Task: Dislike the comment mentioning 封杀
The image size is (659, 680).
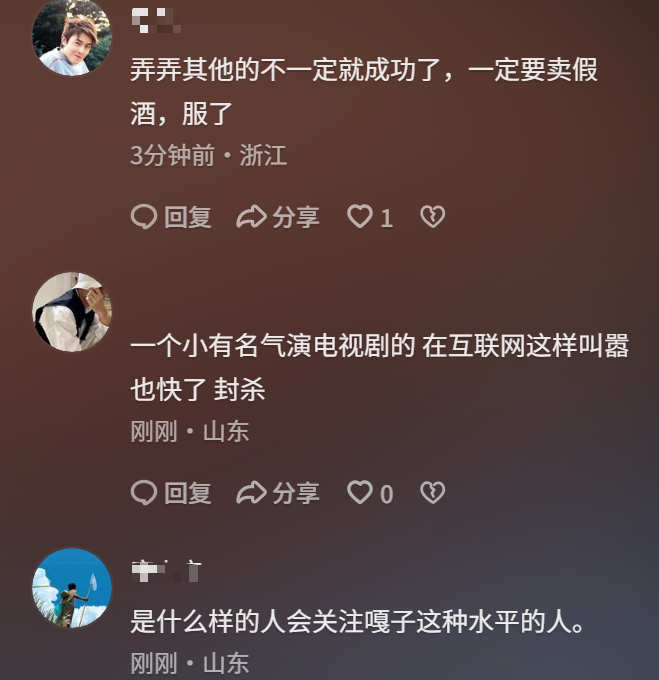Action: point(432,493)
